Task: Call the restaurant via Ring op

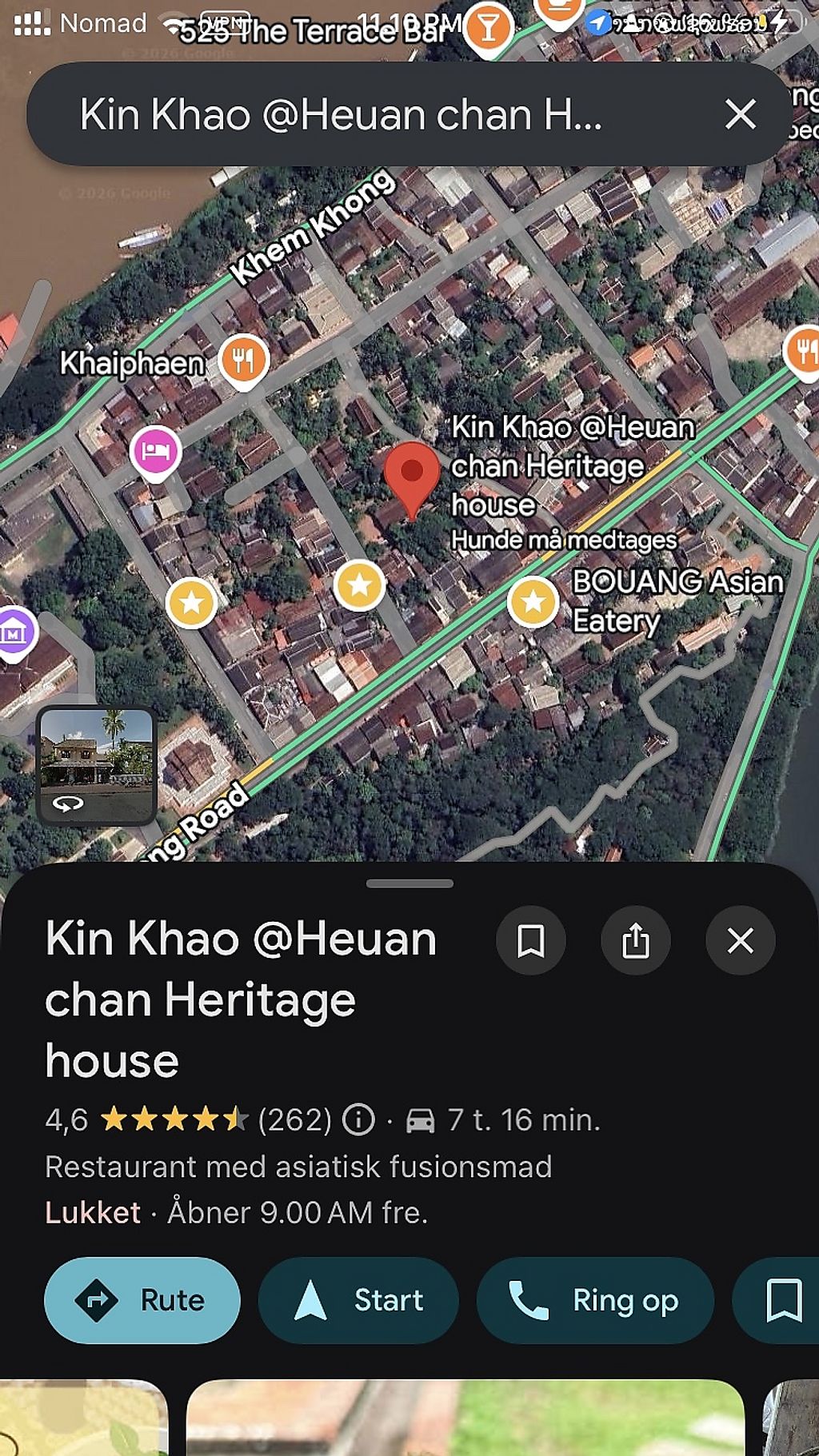Action: tap(595, 1300)
